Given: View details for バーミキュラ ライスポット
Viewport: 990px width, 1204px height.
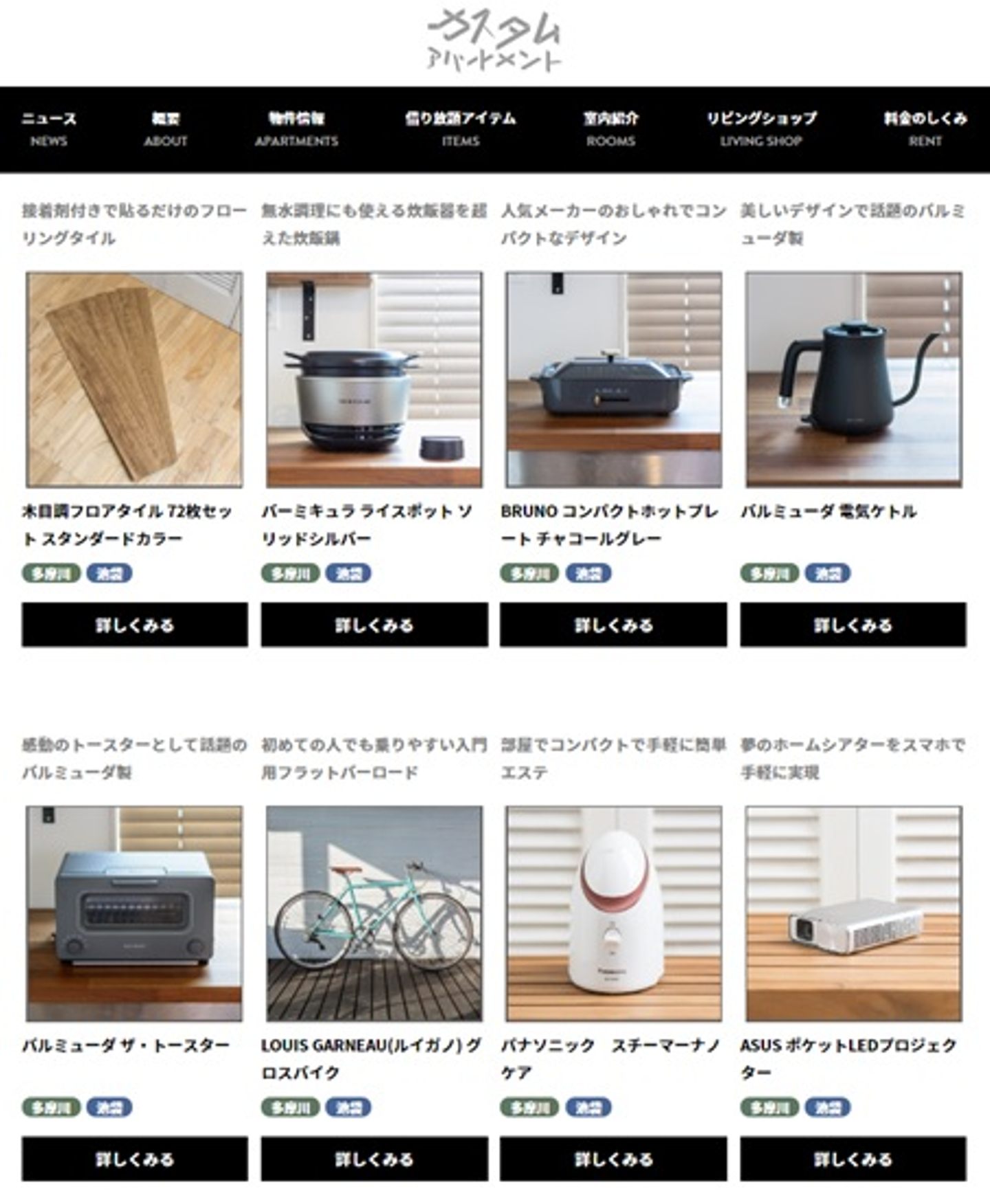Looking at the screenshot, I should click(374, 625).
